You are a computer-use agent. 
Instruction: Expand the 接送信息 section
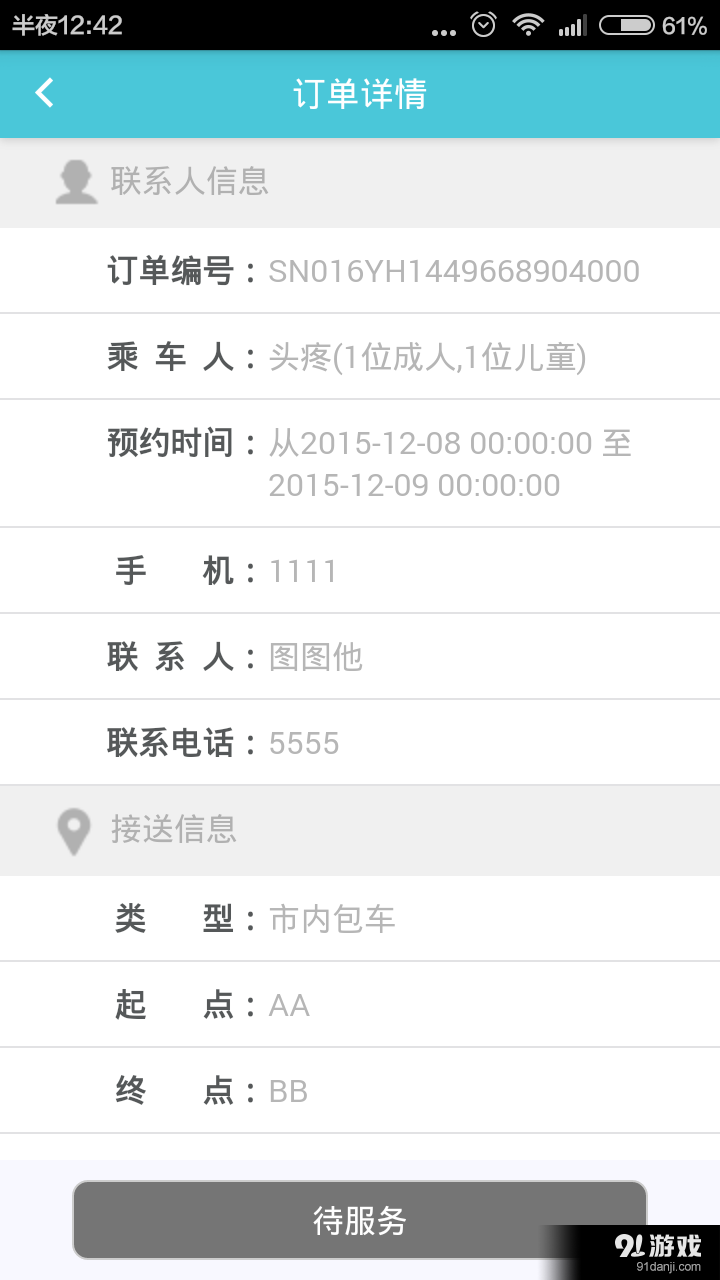[176, 831]
